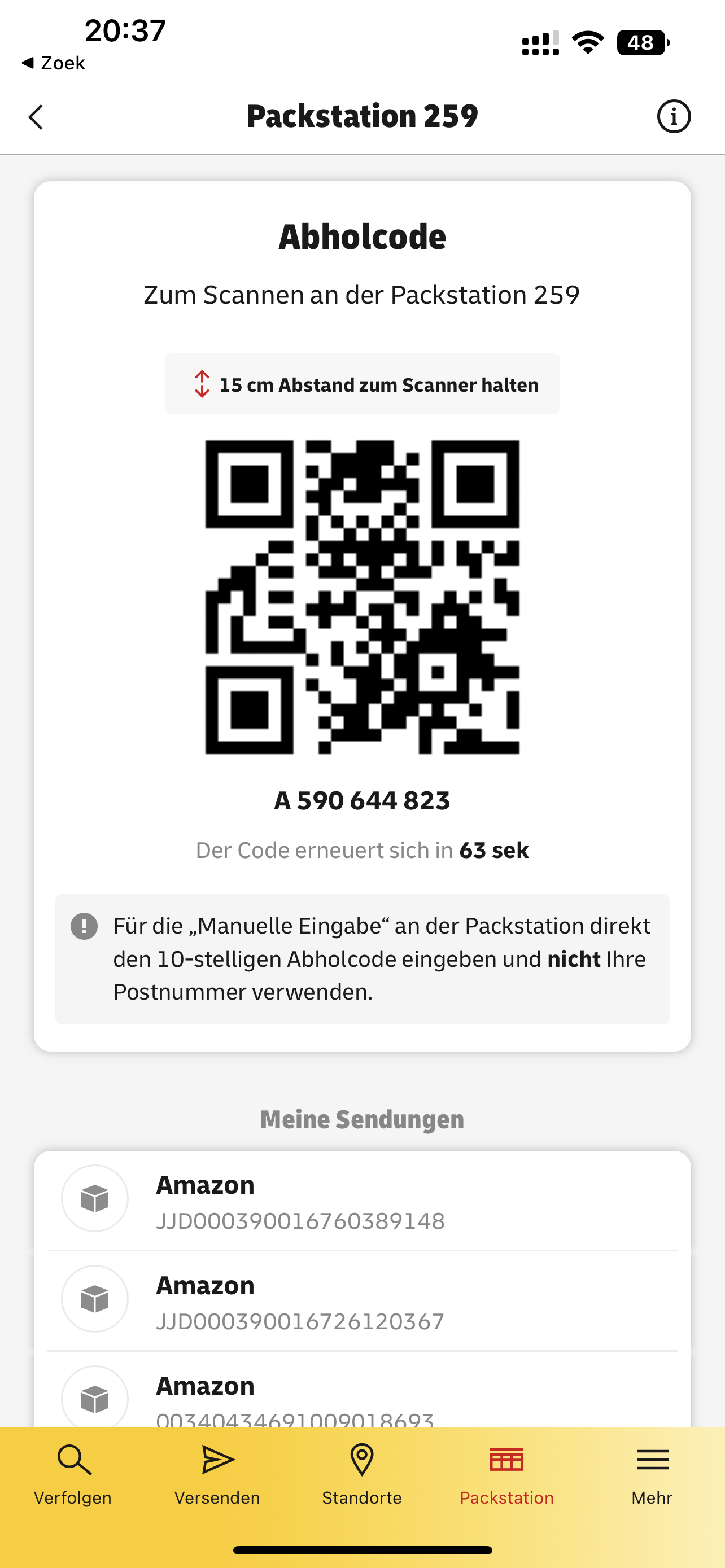This screenshot has width=725, height=1568.
Task: Open Amazon shipment JJD000390016760389148
Action: coord(361,1201)
